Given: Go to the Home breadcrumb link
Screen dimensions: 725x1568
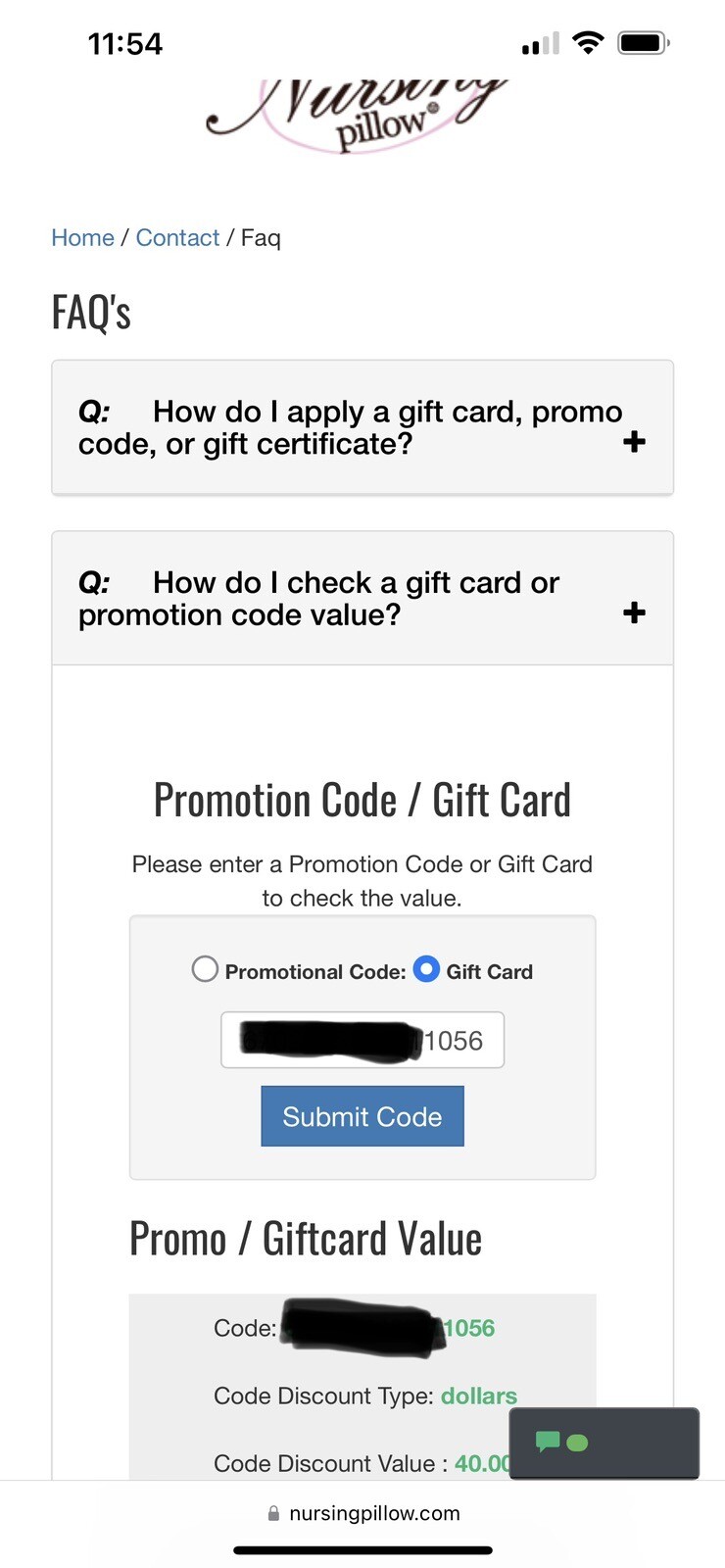Looking at the screenshot, I should (x=82, y=238).
